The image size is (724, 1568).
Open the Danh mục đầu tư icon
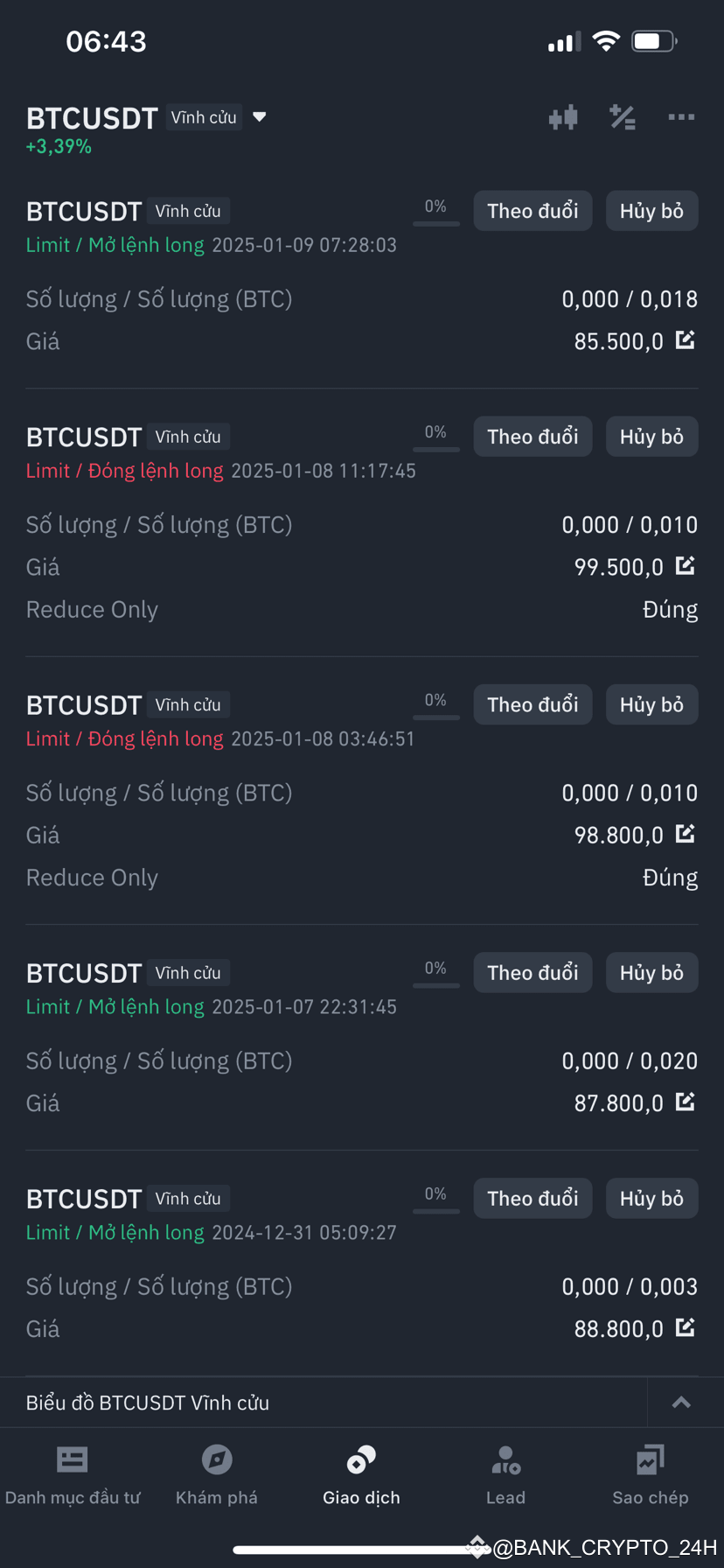73,1459
